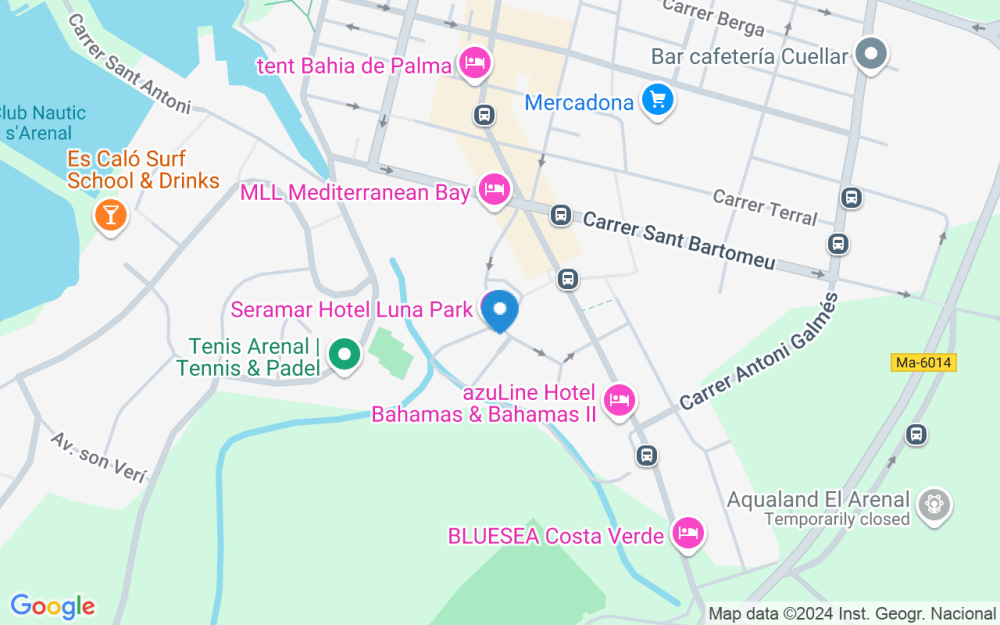Viewport: 1000px width, 625px height.
Task: Tap the bus stop on Carrer Sant Bartomeu
Action: point(561,215)
